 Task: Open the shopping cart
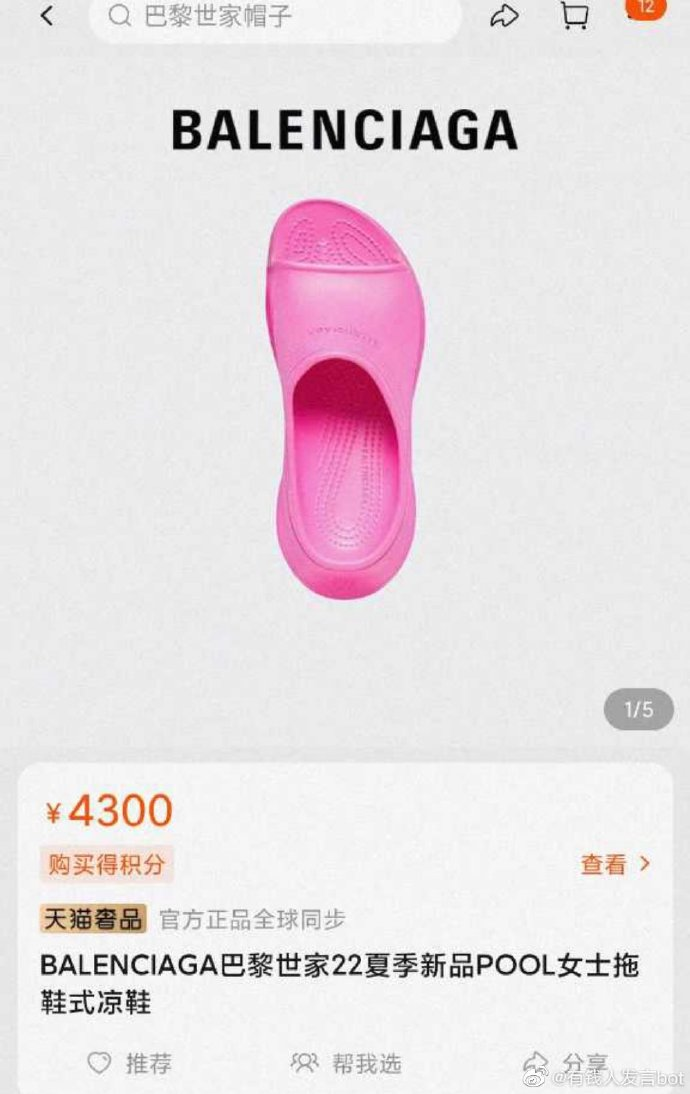tap(574, 16)
